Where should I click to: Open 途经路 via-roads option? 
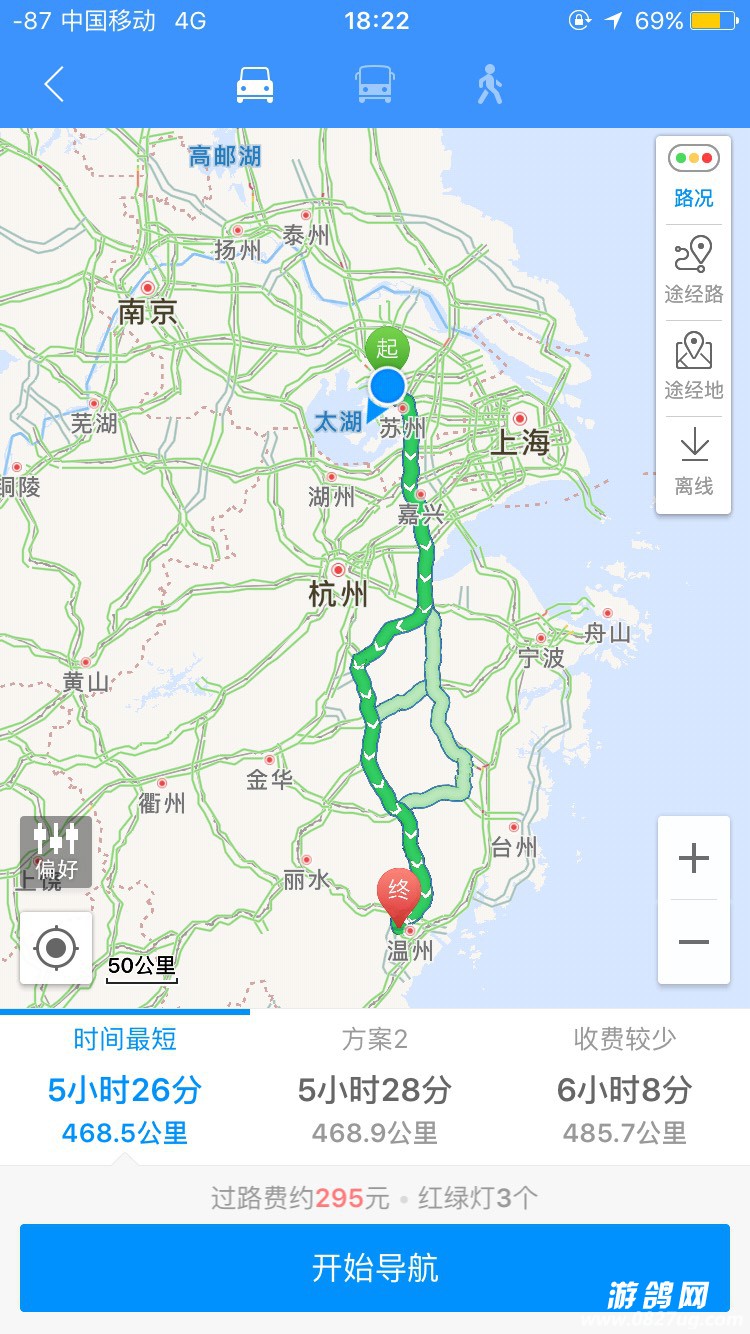point(693,270)
